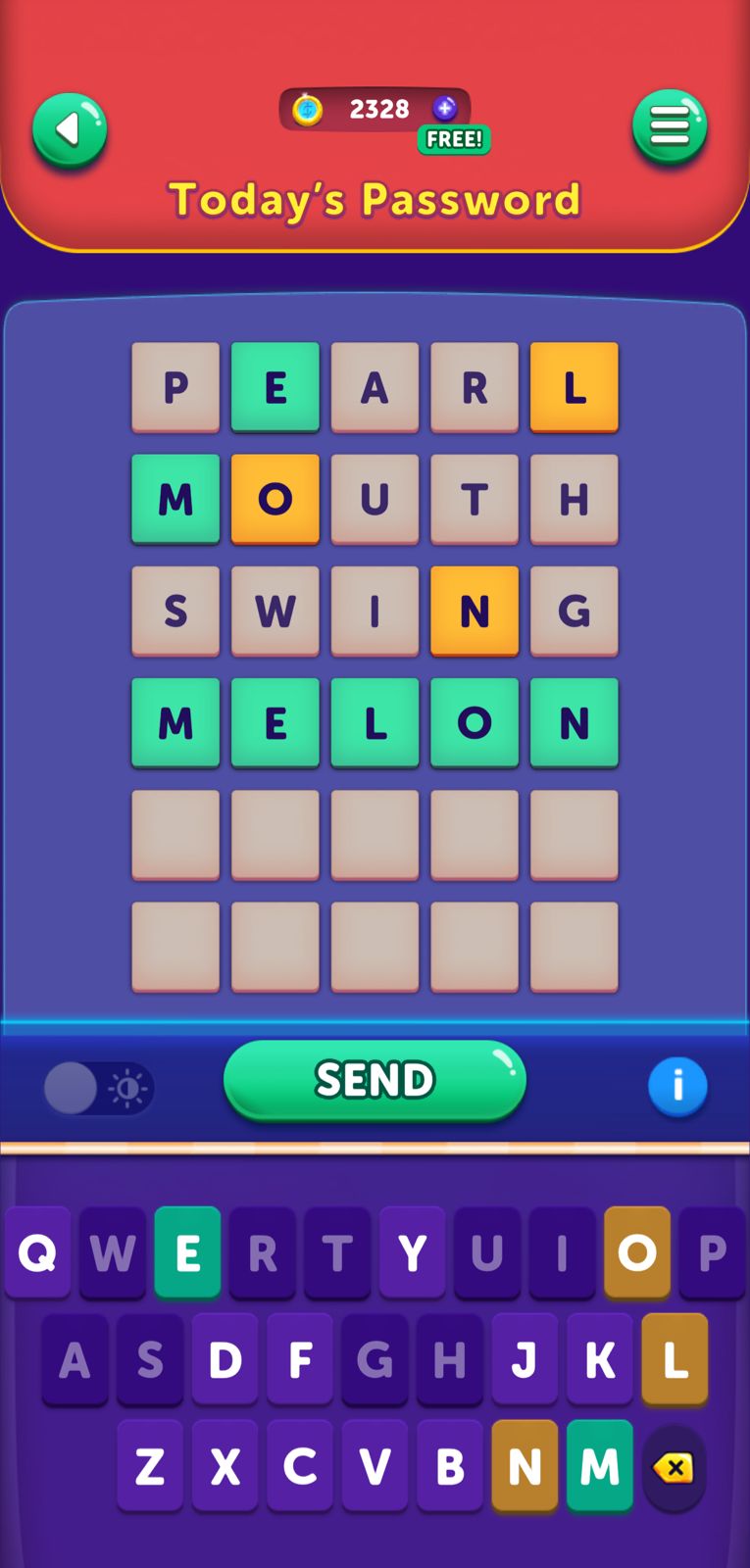Screen dimensions: 750x1568
Task: Toggle the brightness mode switch
Action: tap(98, 1088)
